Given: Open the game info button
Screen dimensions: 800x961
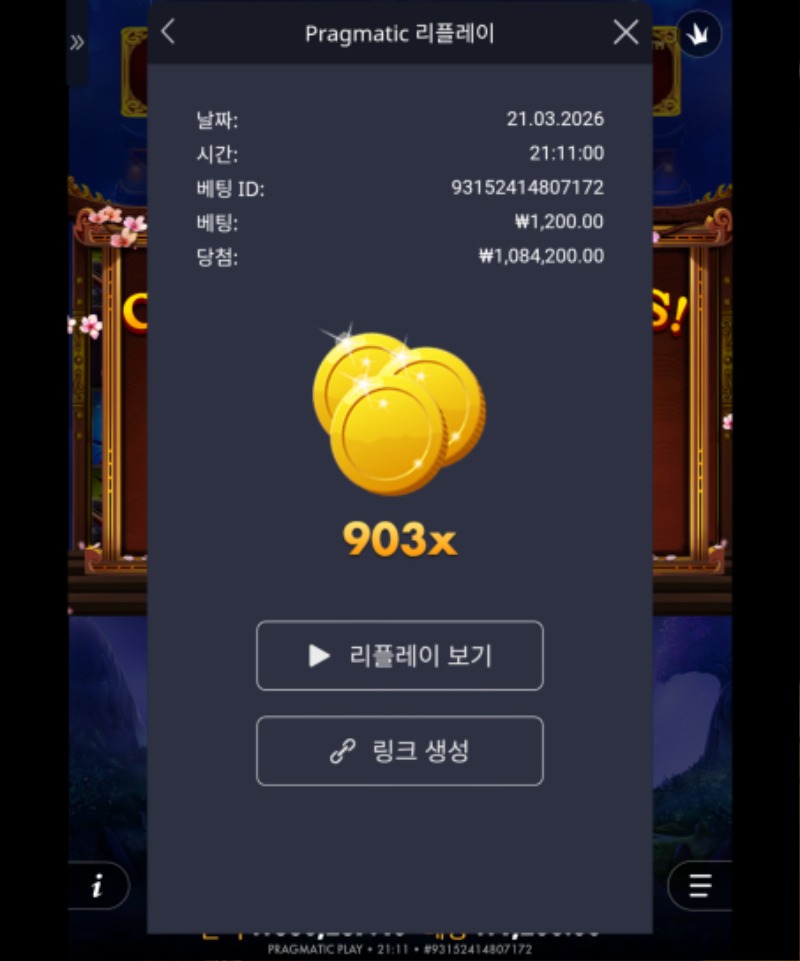Looking at the screenshot, I should 98,886.
